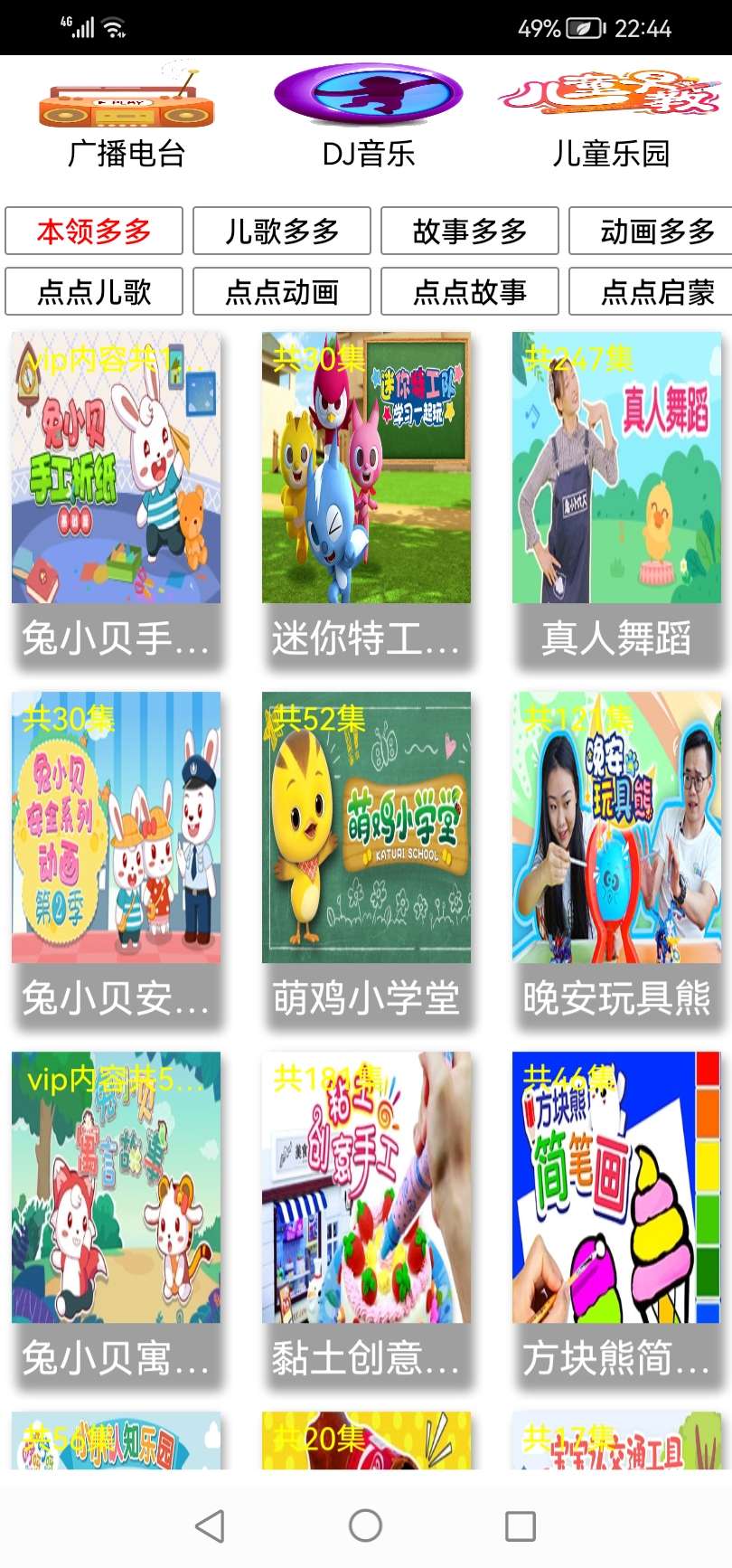Select the 本领多多 category
Screen dimensions: 732x1568
[94, 231]
